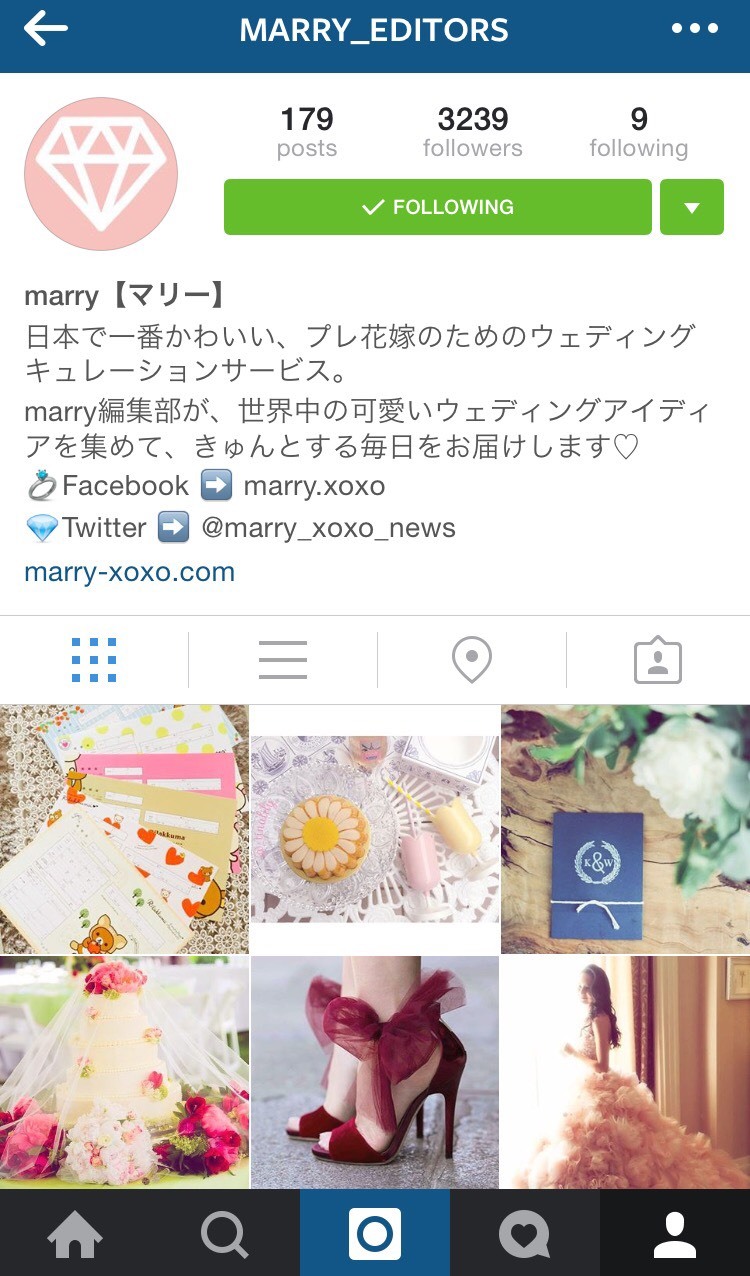Open the camera to share a photo
The width and height of the screenshot is (750, 1276).
[x=375, y=1232]
